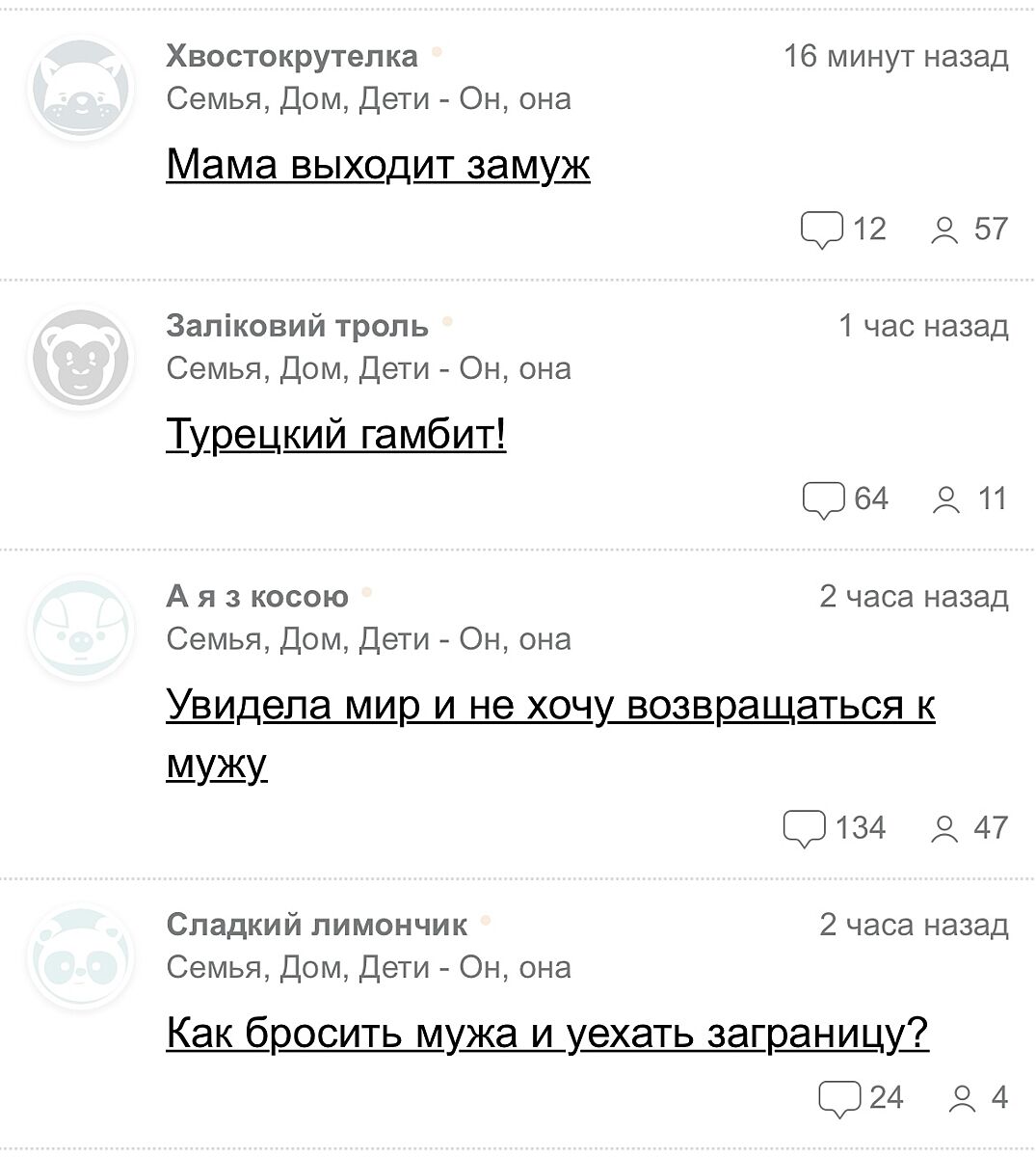Image resolution: width=1036 pixels, height=1157 pixels.
Task: Open the comments on "Турецкий гамбит!"
Action: tap(845, 499)
